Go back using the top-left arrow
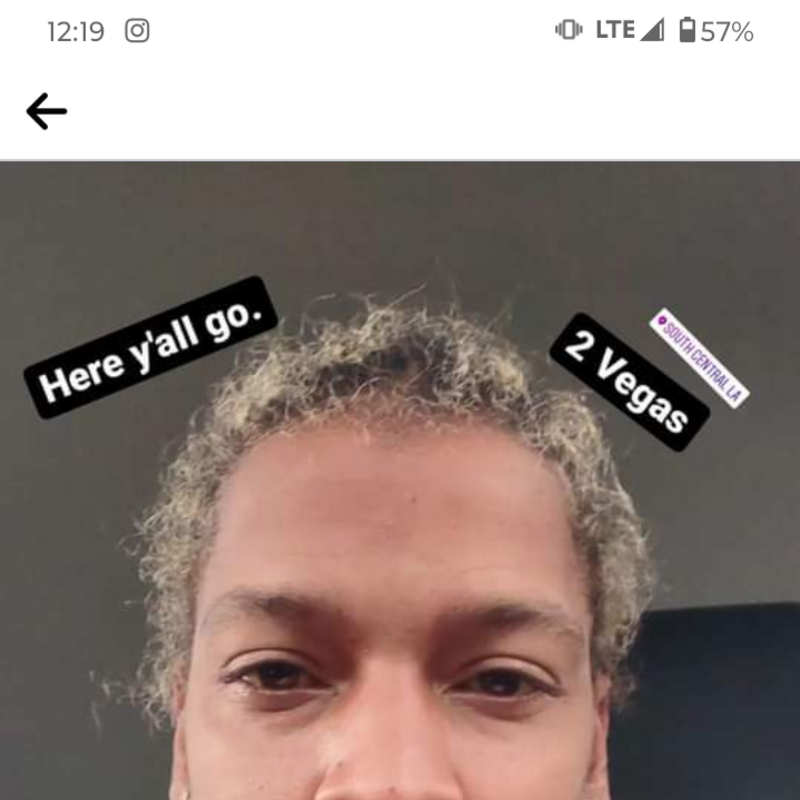The width and height of the screenshot is (800, 800). tap(46, 111)
